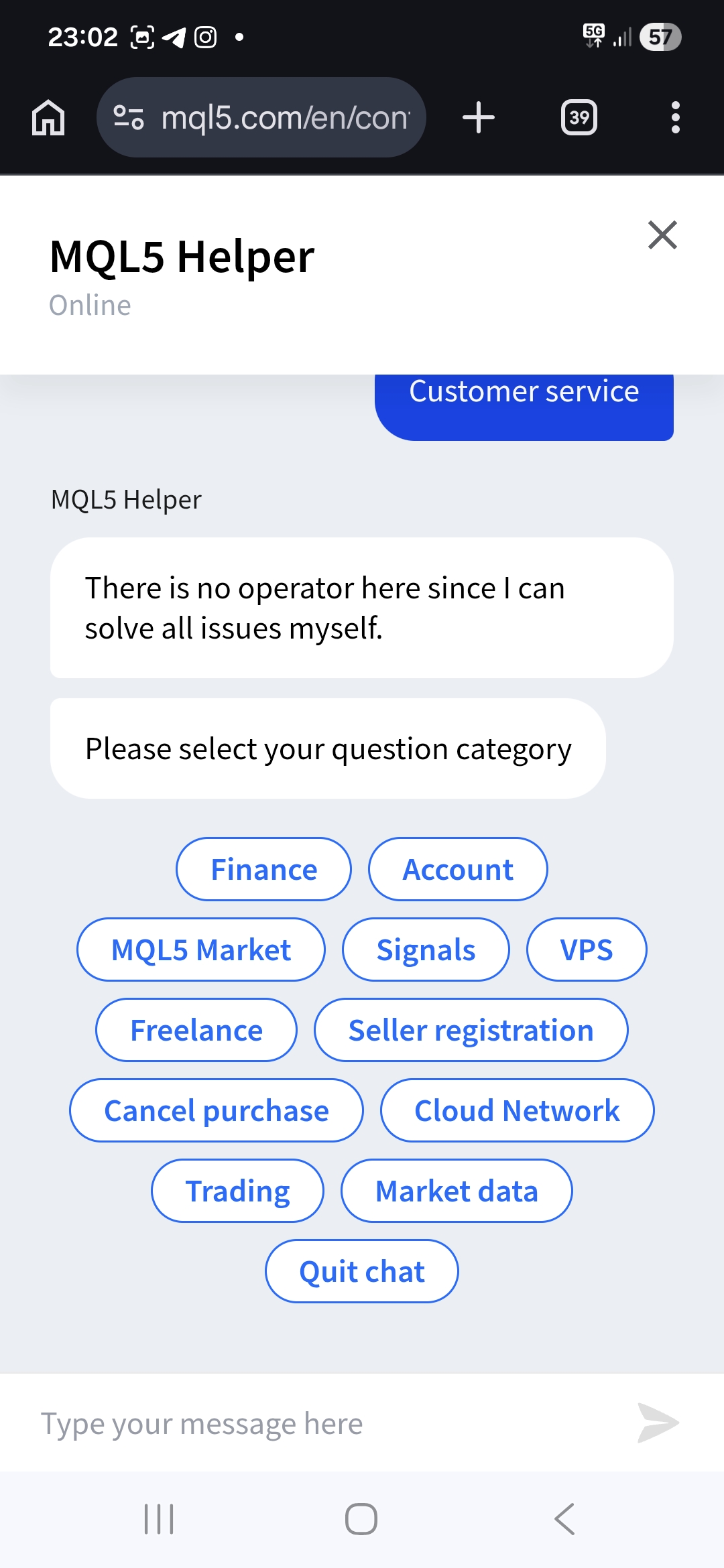The height and width of the screenshot is (1568, 724).
Task: Choose the Trading category
Action: 237,1191
